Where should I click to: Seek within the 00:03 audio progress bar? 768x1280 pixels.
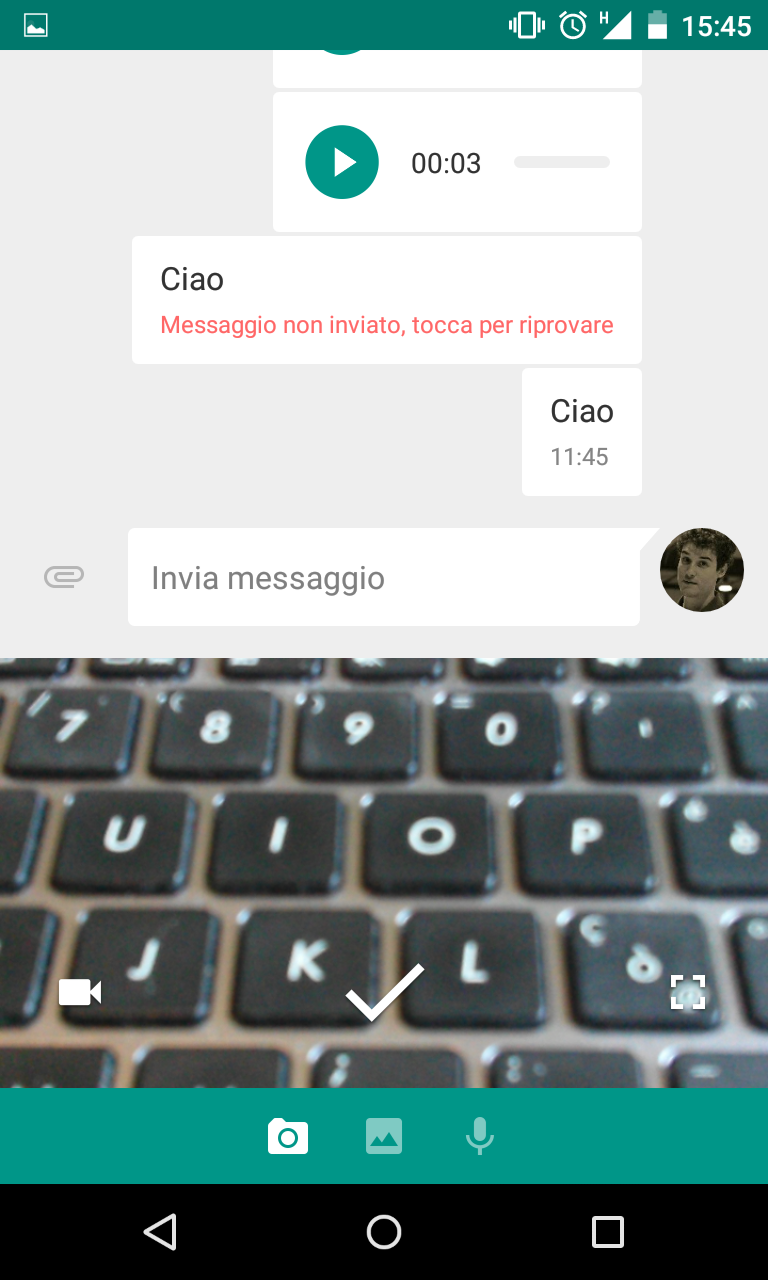[562, 162]
